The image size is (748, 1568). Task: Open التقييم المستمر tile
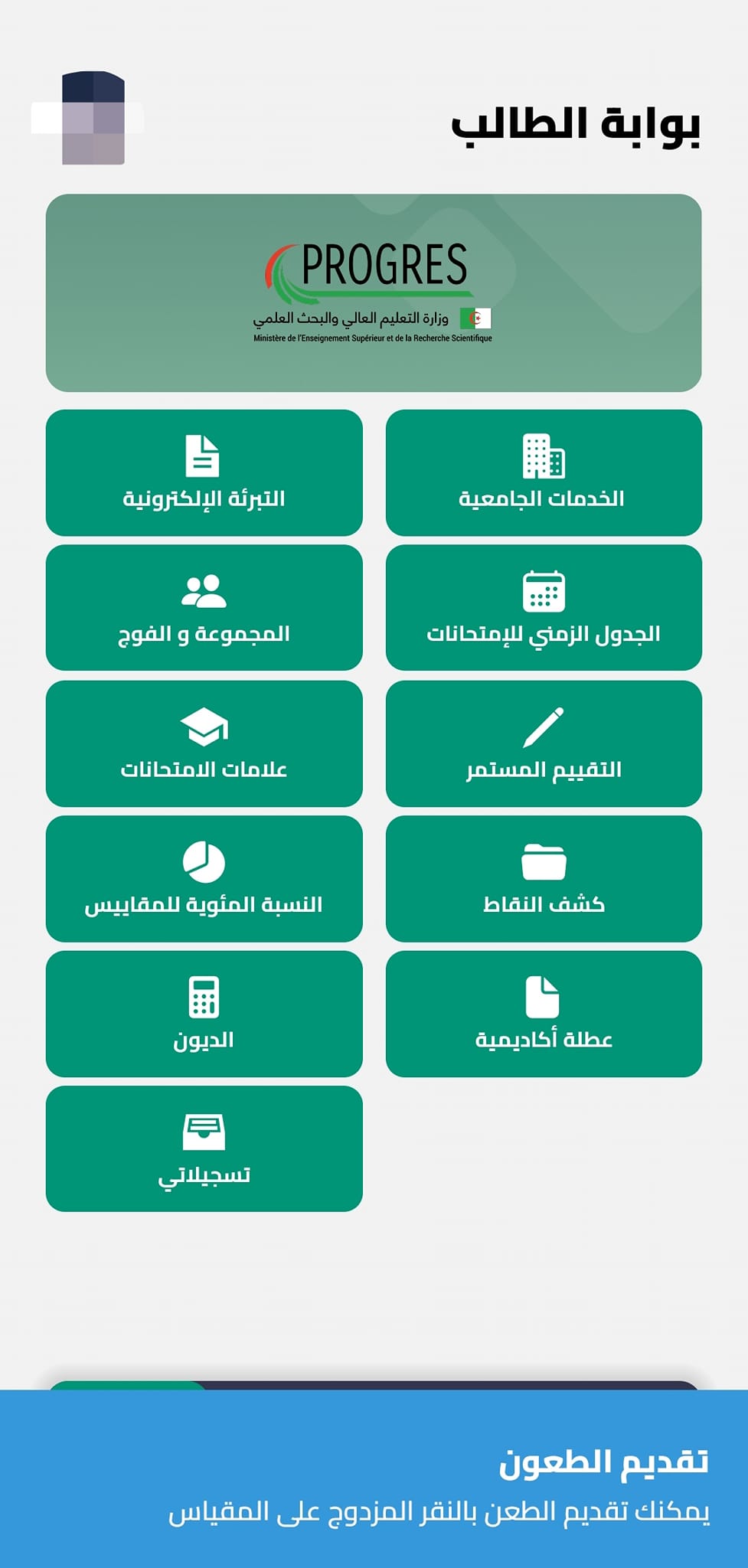tap(544, 743)
